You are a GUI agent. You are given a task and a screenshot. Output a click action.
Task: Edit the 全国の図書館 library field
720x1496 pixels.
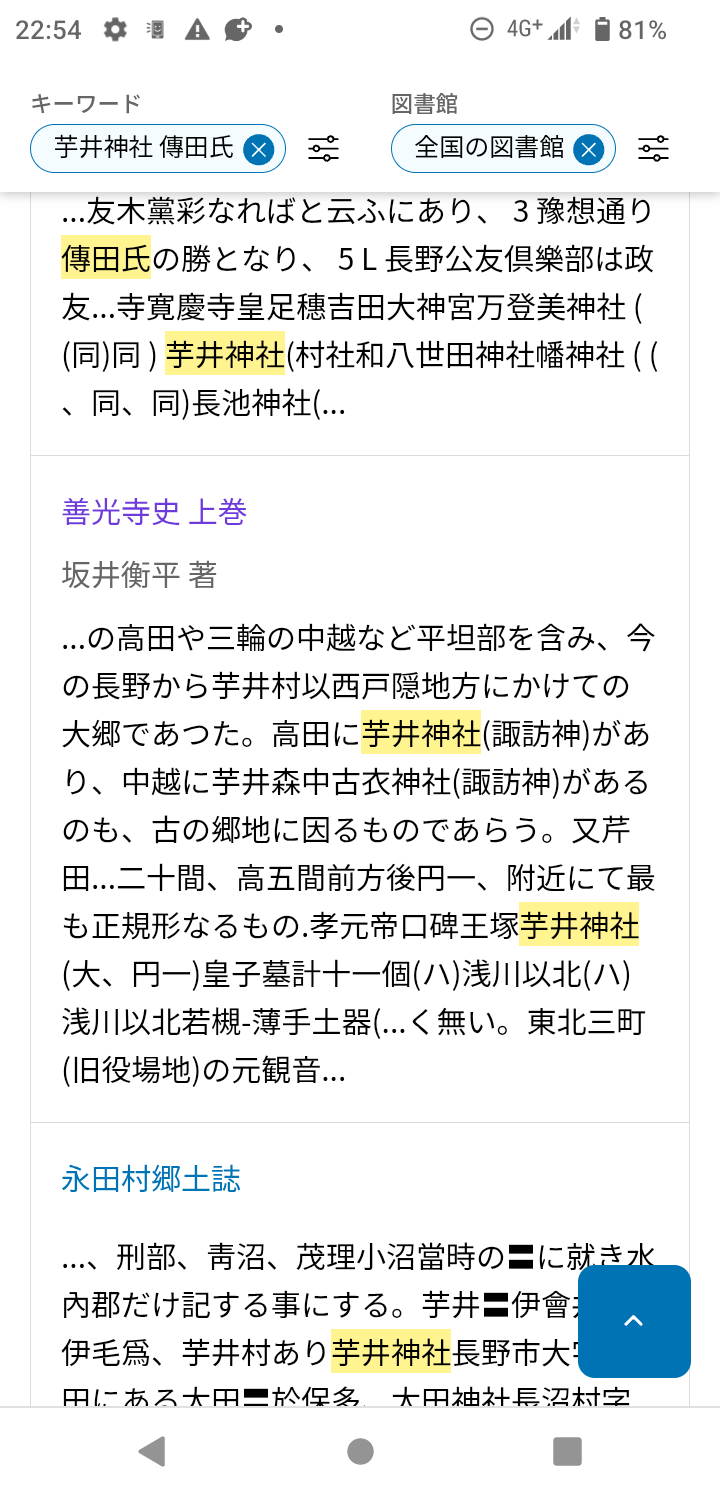click(x=490, y=150)
